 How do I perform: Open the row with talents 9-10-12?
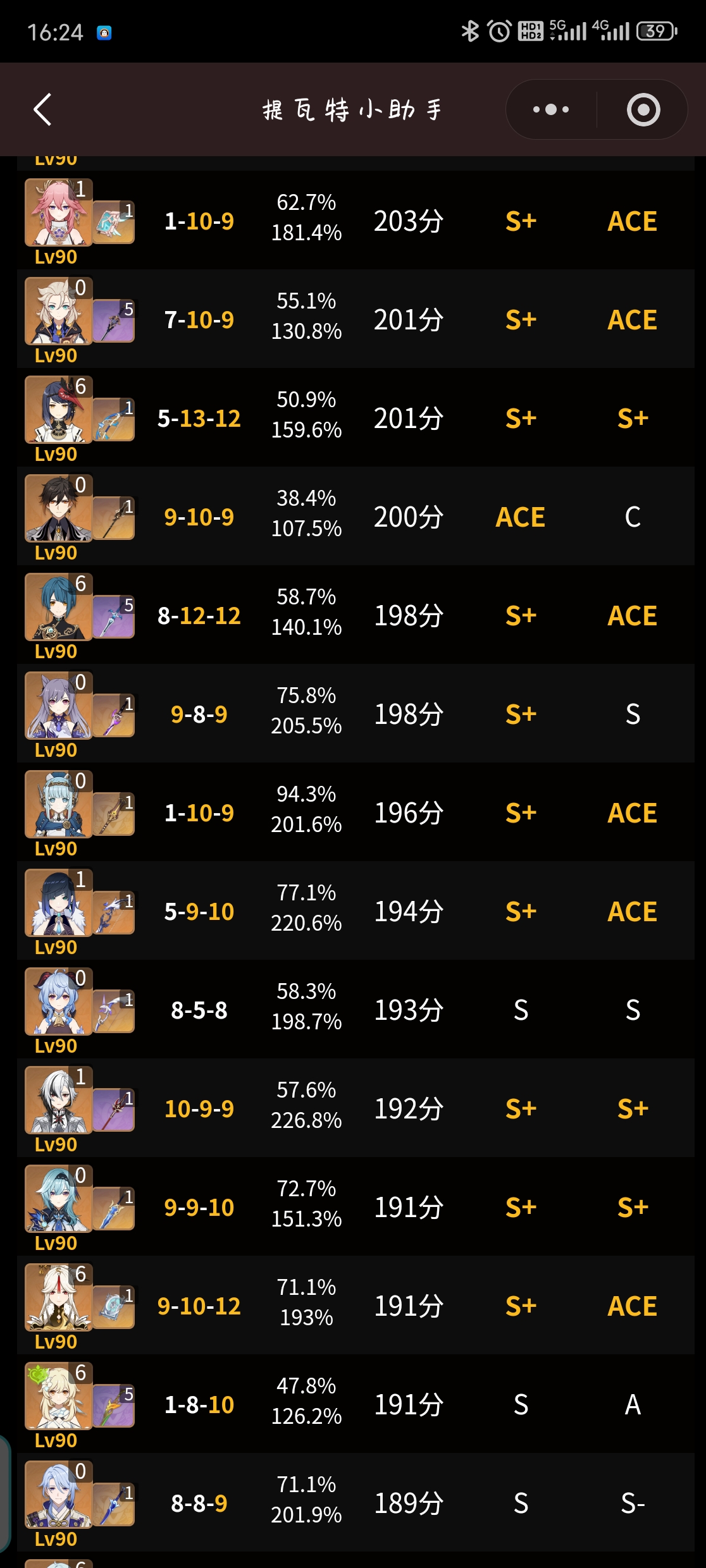click(x=356, y=1306)
